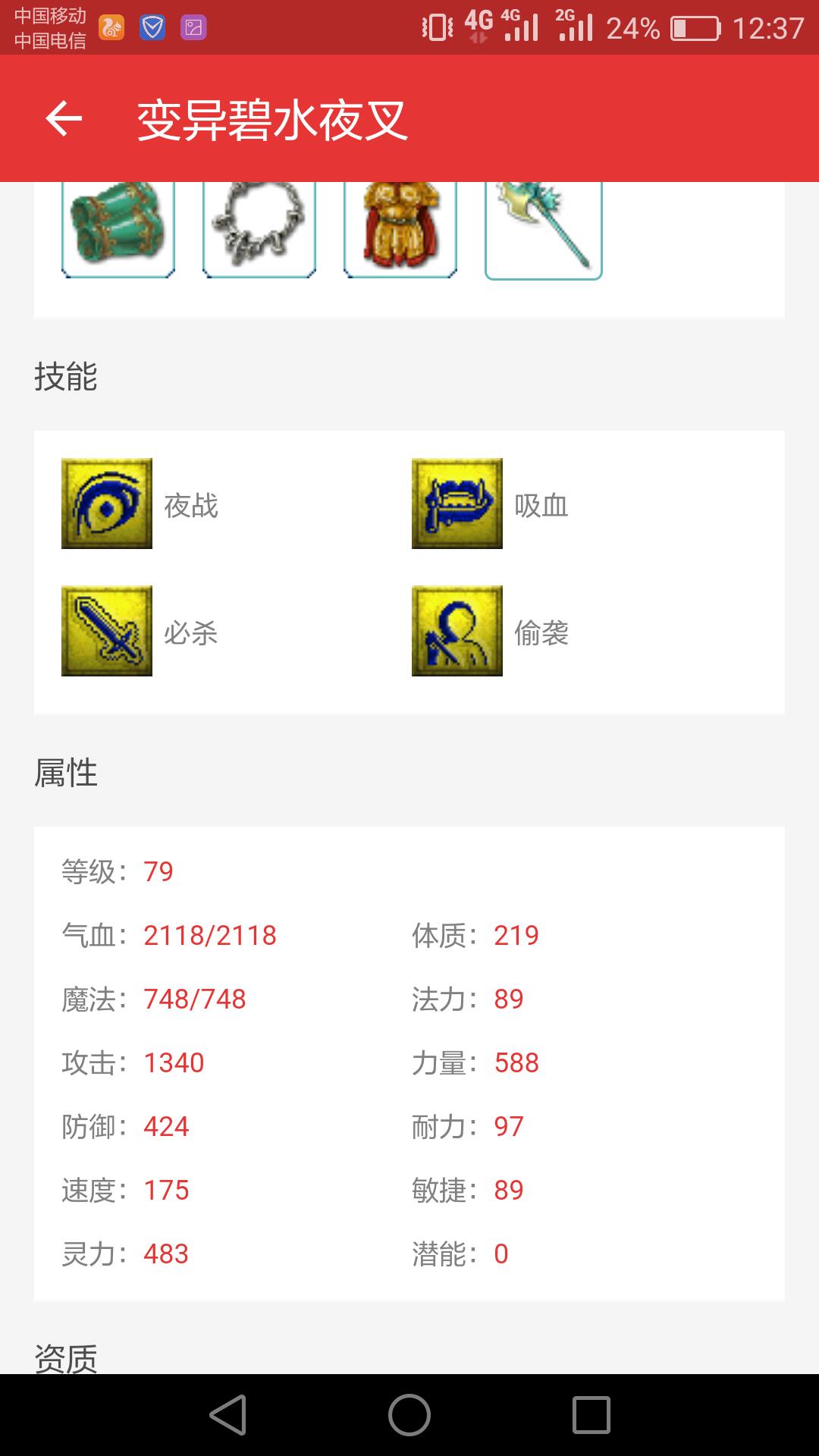This screenshot has height=1456, width=819.
Task: View the 吸血 skill details
Action: point(457,504)
